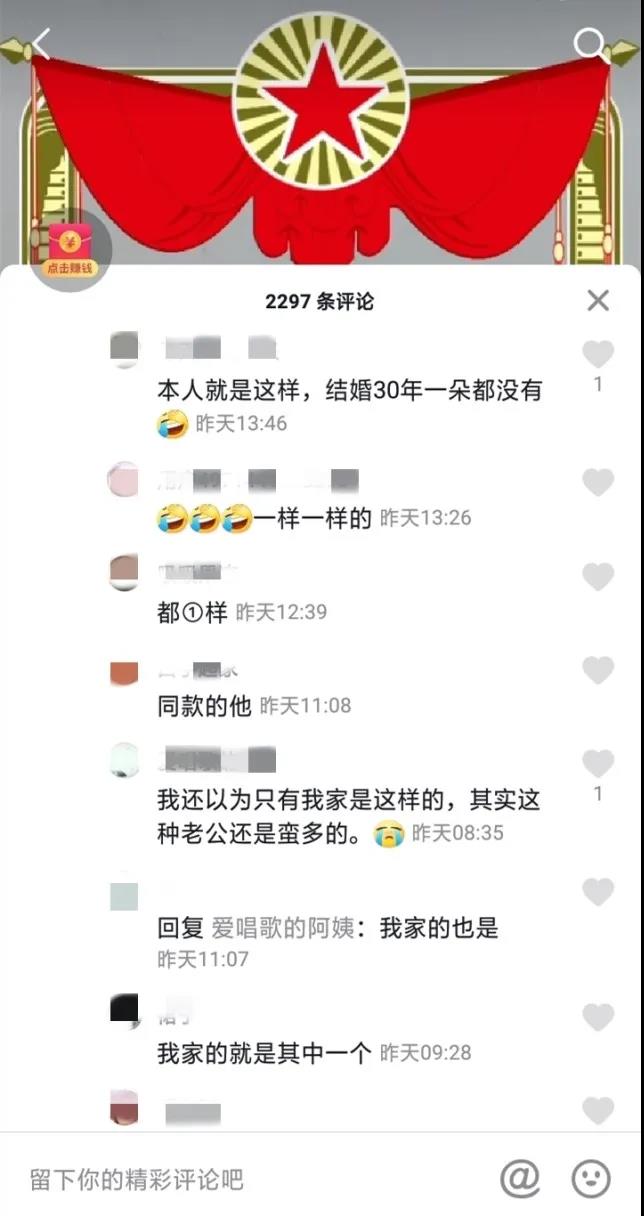Viewport: 644px width, 1216px height.
Task: Like the comment 我家的就是其中一个
Action: tap(598, 1018)
